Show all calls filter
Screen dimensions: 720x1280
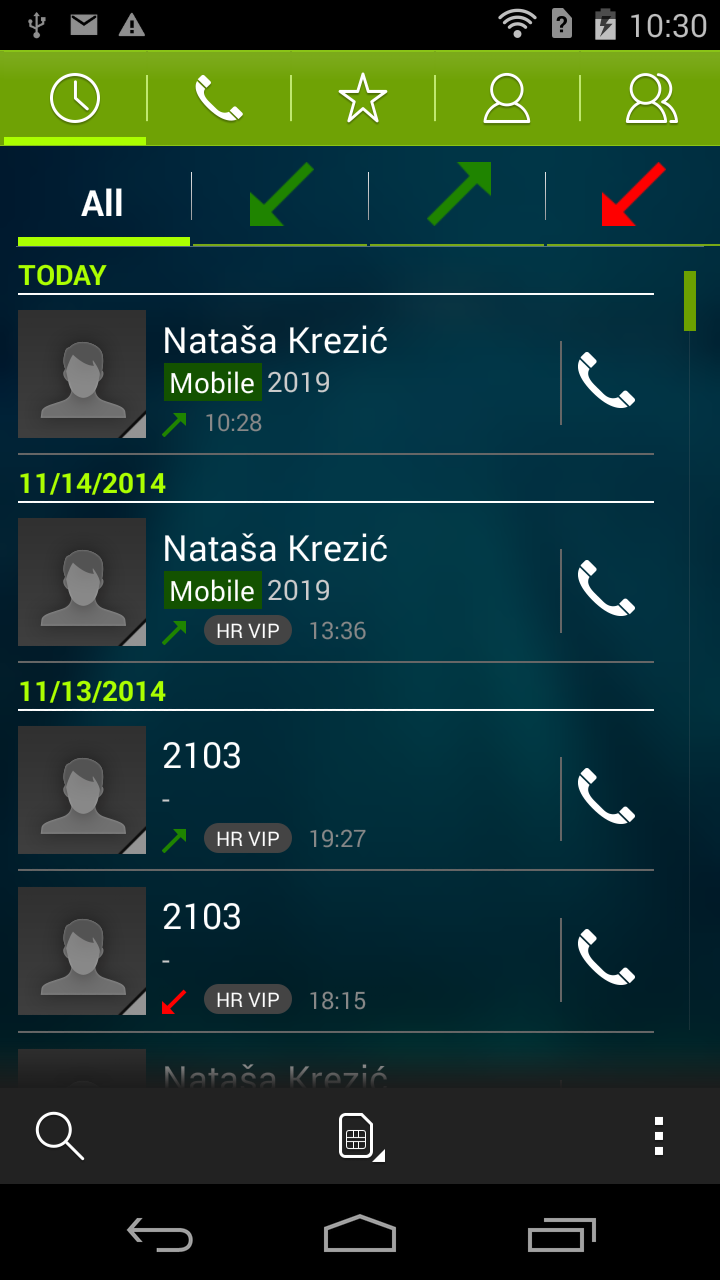tap(103, 203)
